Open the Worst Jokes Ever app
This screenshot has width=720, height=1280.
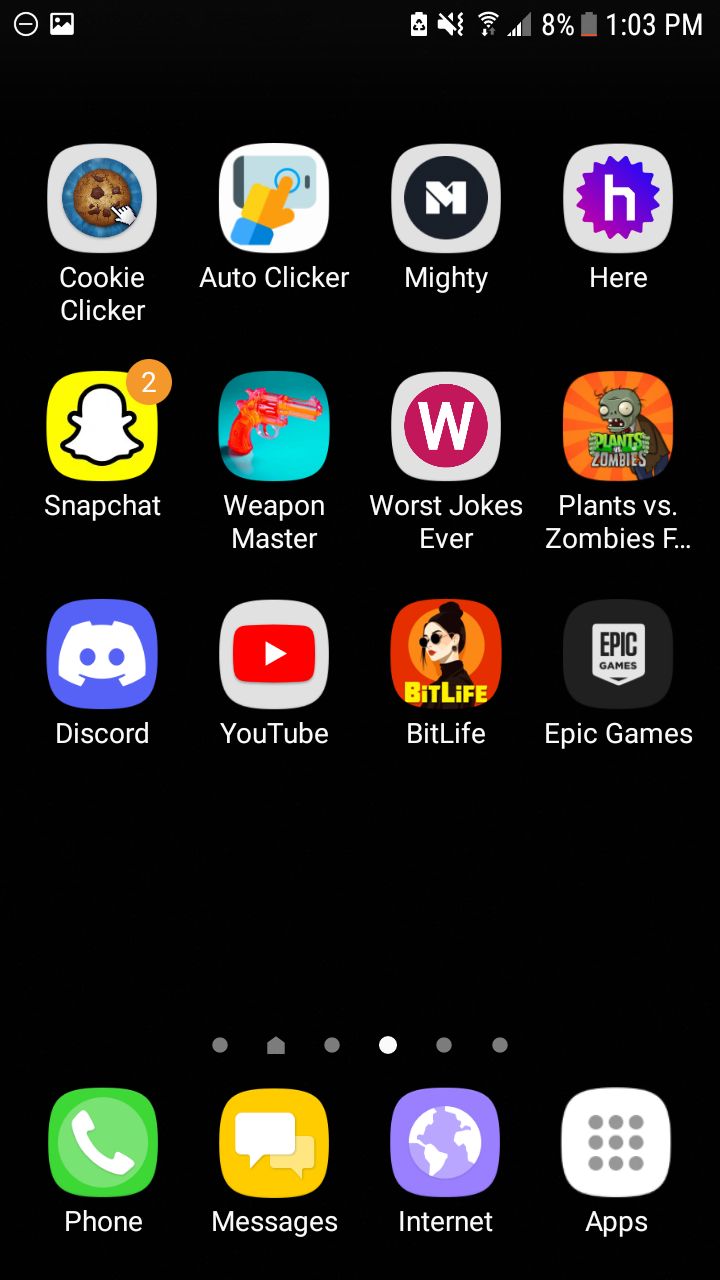pos(446,426)
